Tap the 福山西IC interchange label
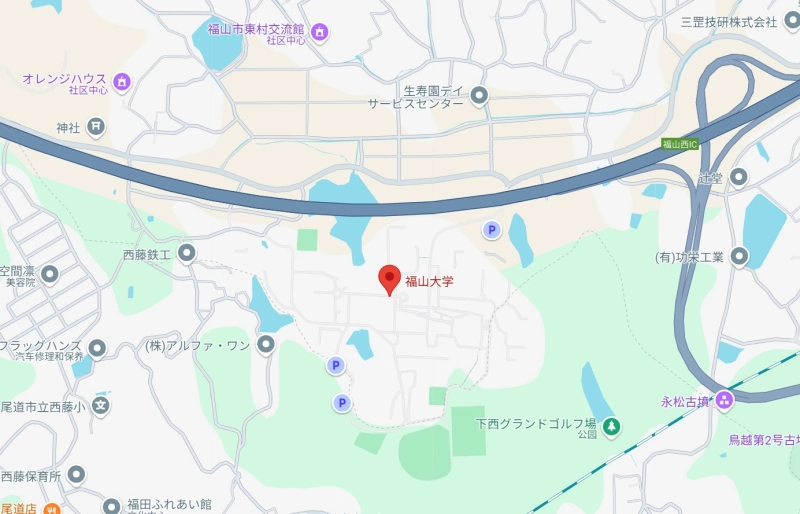 (680, 144)
